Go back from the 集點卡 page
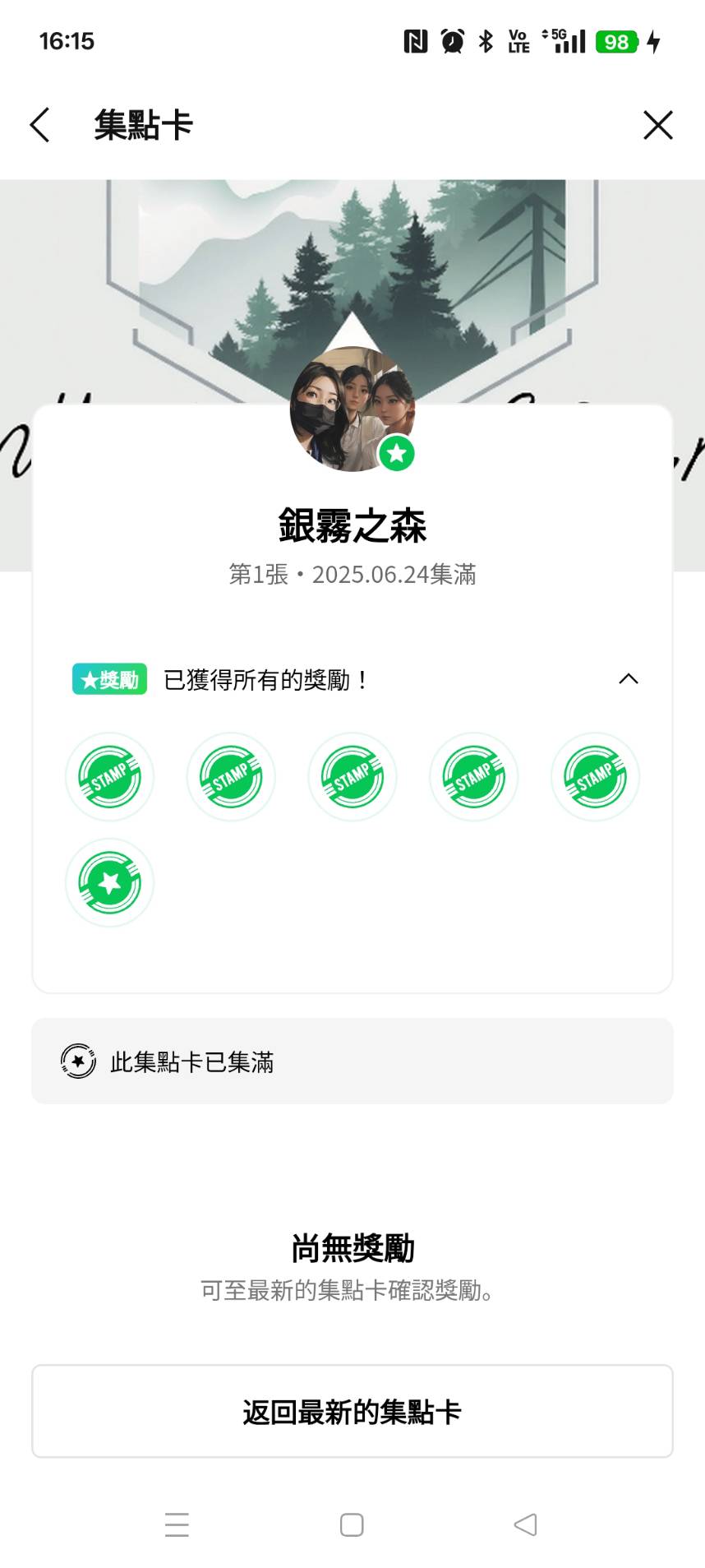705x1568 pixels. click(x=39, y=125)
